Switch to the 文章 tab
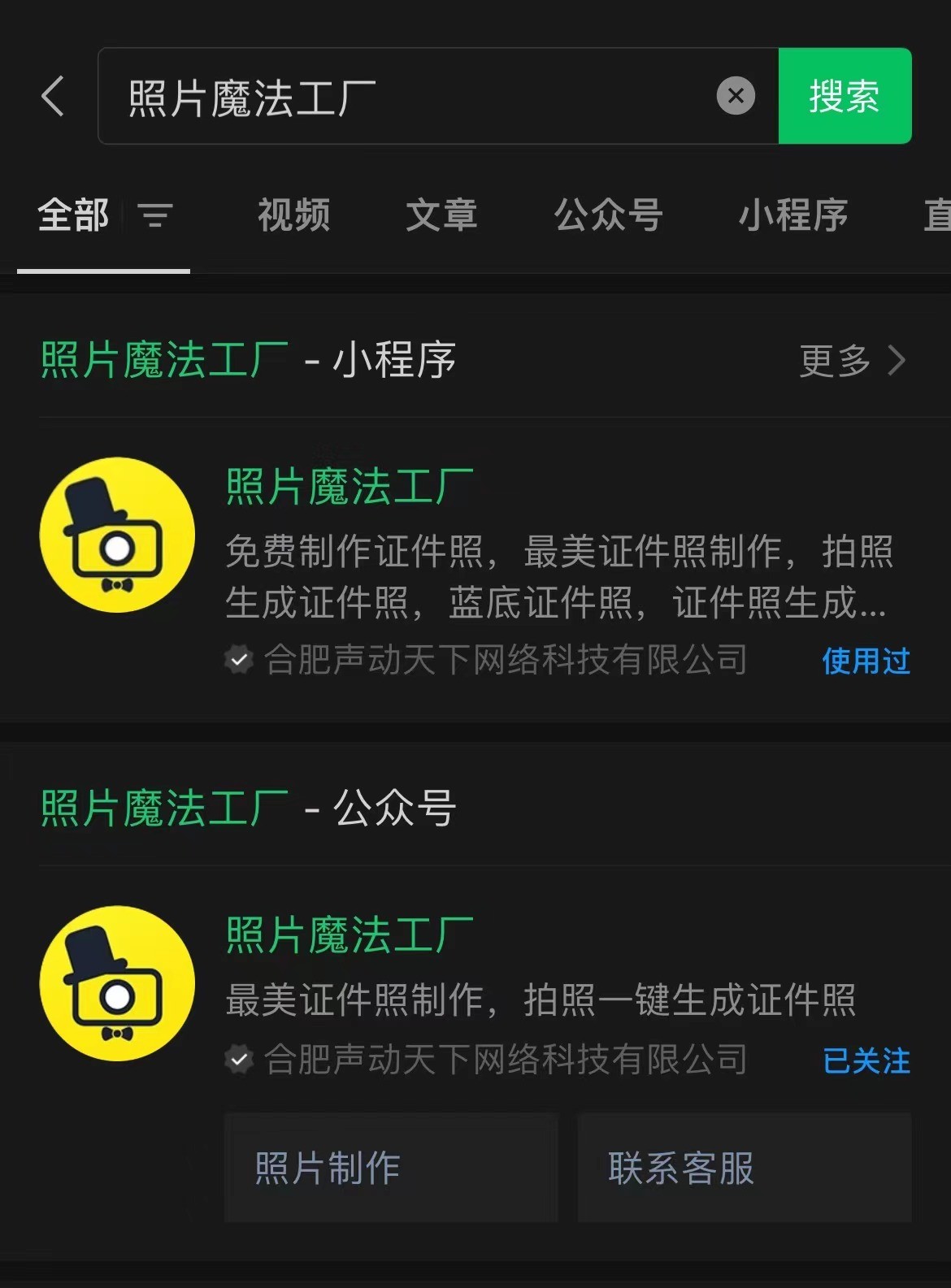The image size is (951, 1288). (441, 215)
